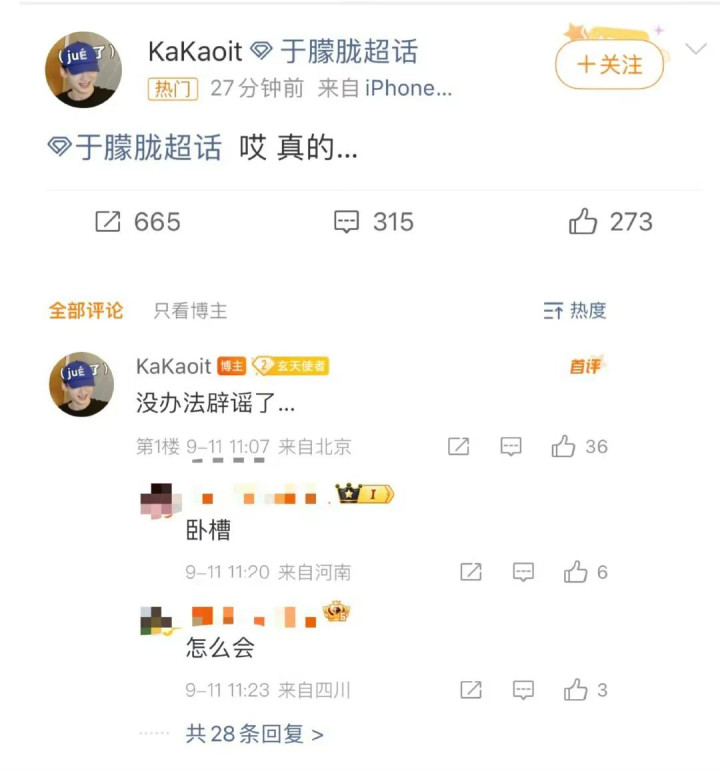Repost the reply 怎么会
The width and height of the screenshot is (720, 771).
pyautogui.click(x=471, y=690)
